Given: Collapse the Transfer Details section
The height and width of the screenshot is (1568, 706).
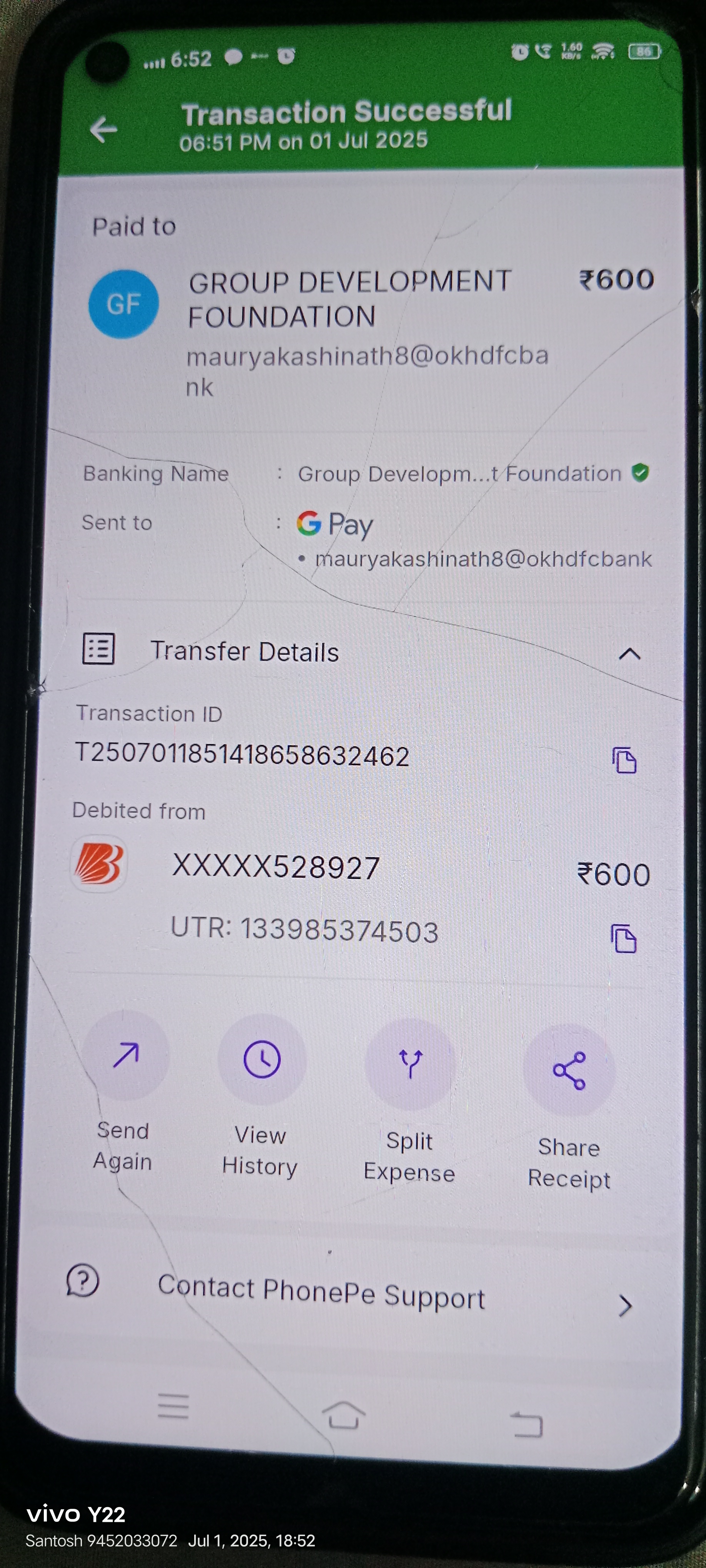Looking at the screenshot, I should [629, 654].
